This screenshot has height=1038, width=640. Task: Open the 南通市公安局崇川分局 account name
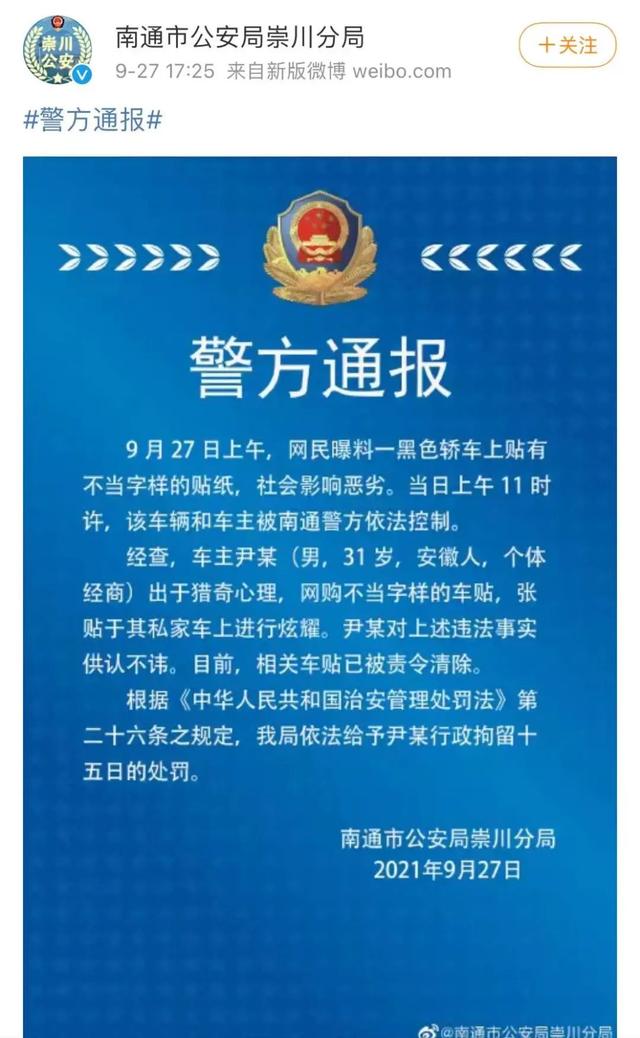[240, 36]
